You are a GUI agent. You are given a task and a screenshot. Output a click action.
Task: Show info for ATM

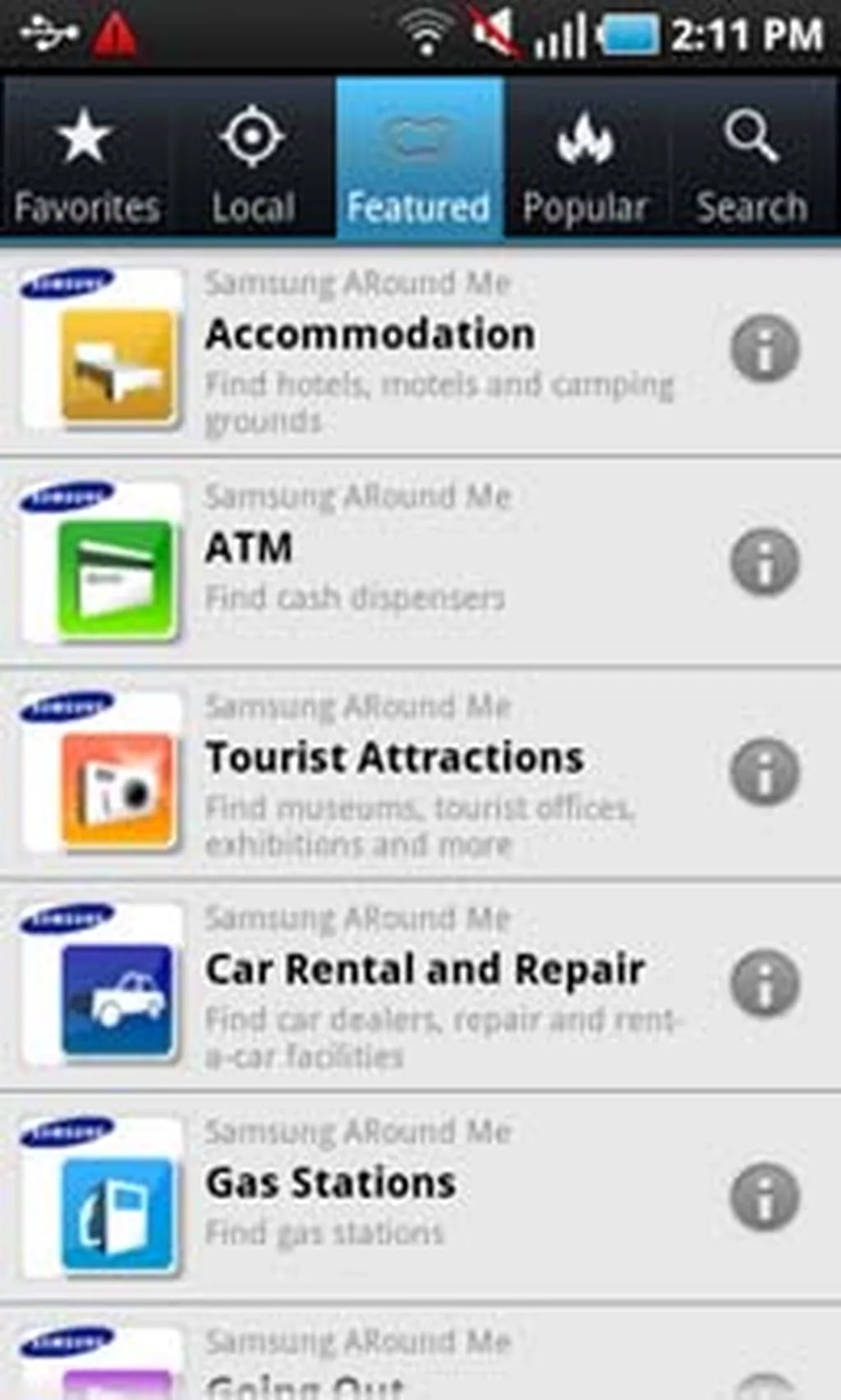coord(765,562)
